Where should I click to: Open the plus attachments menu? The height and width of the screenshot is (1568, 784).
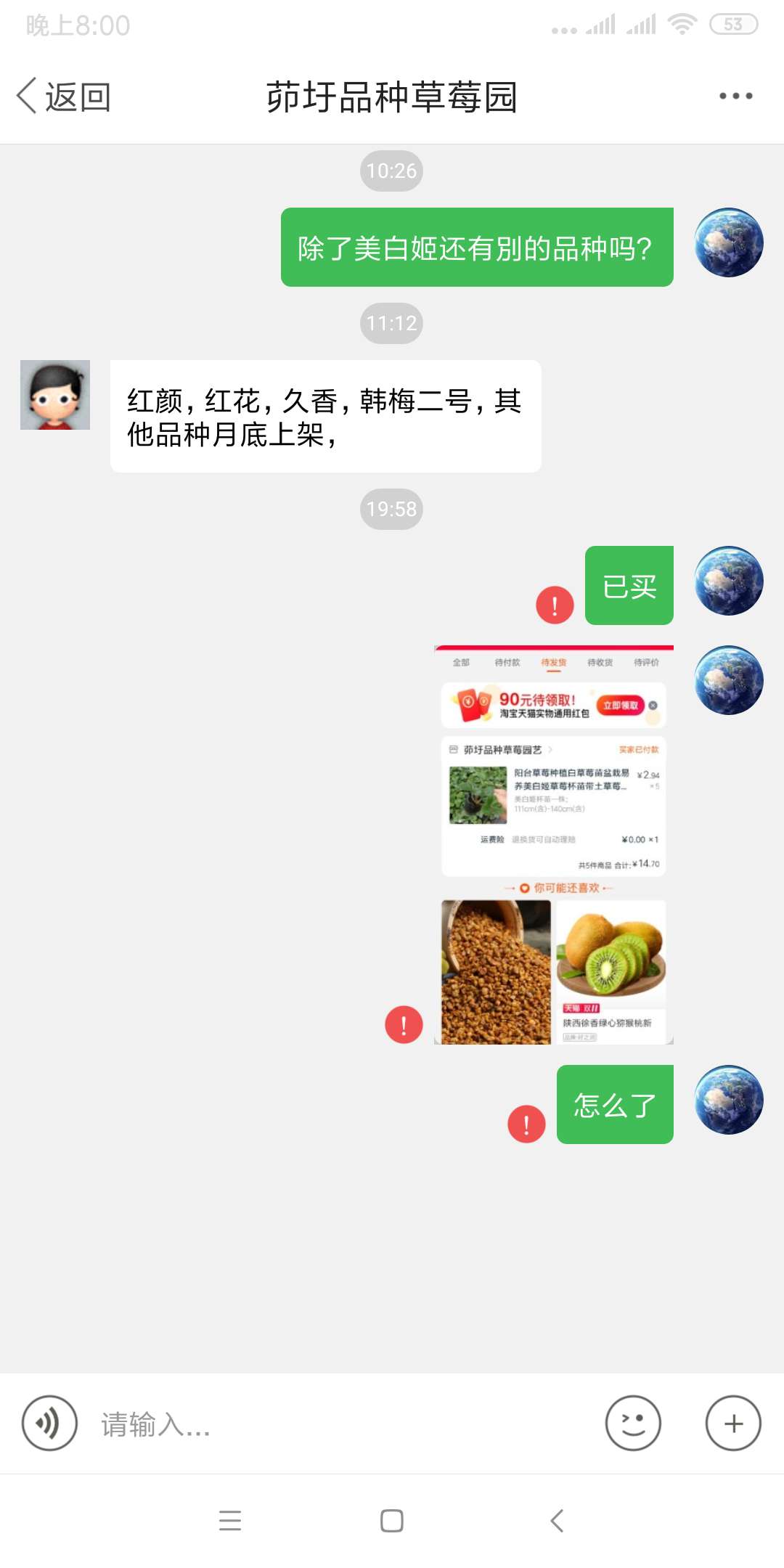[733, 1423]
